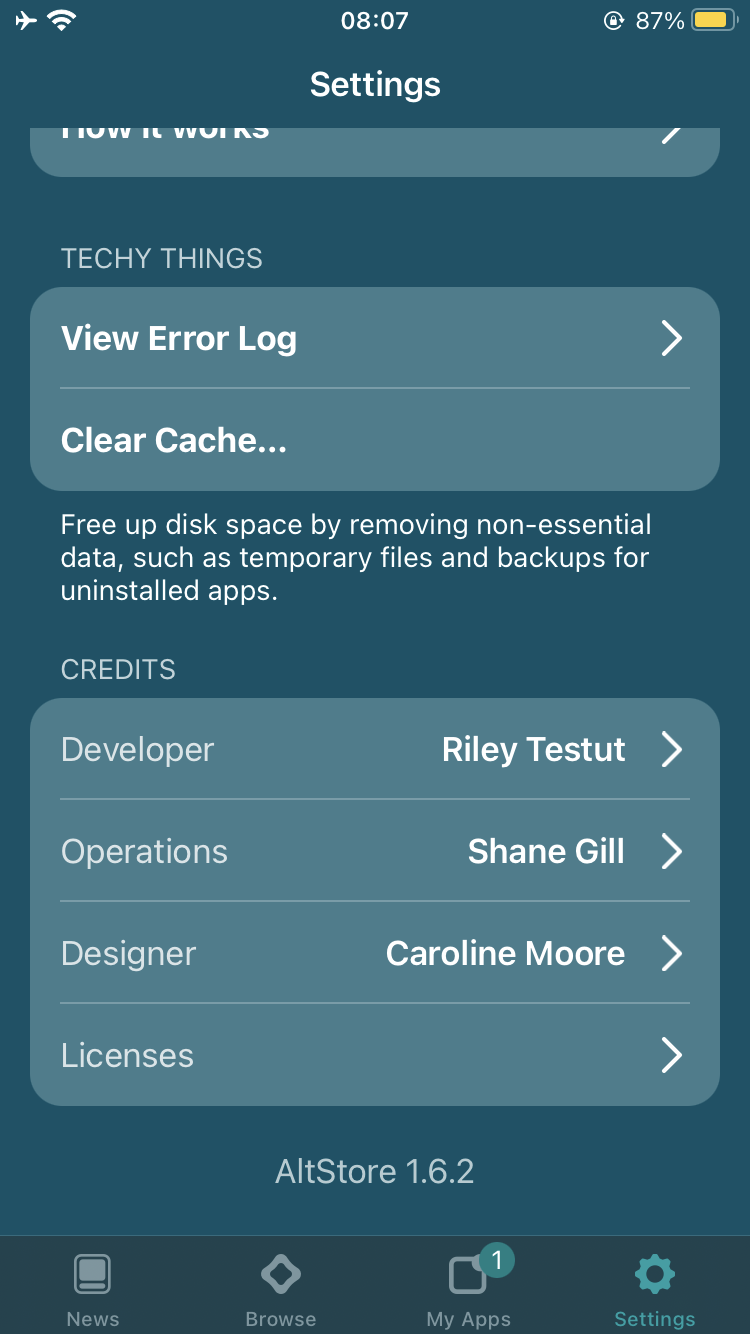Expand the View Error Log row
The image size is (750, 1334).
pyautogui.click(x=375, y=338)
